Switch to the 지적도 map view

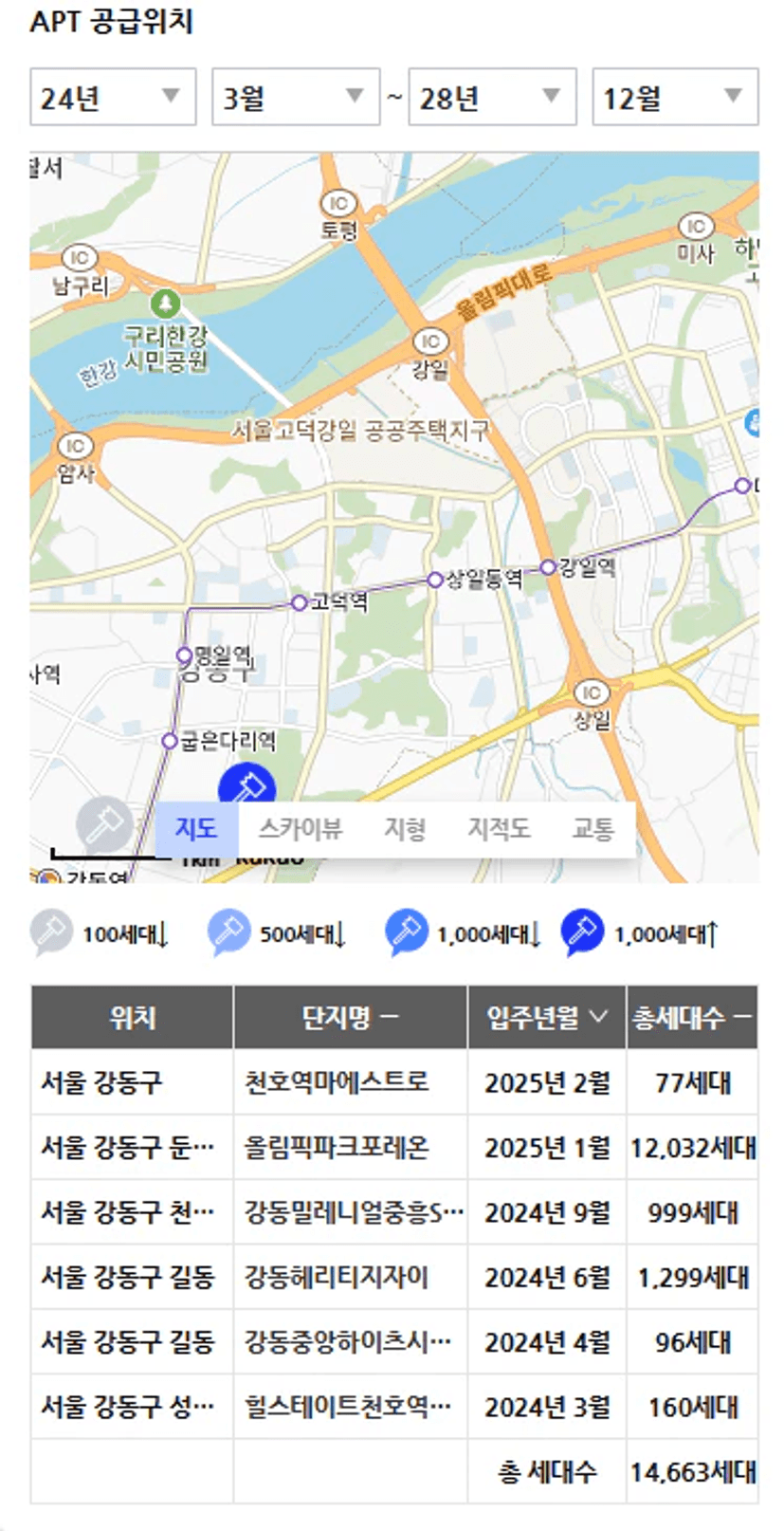click(499, 829)
